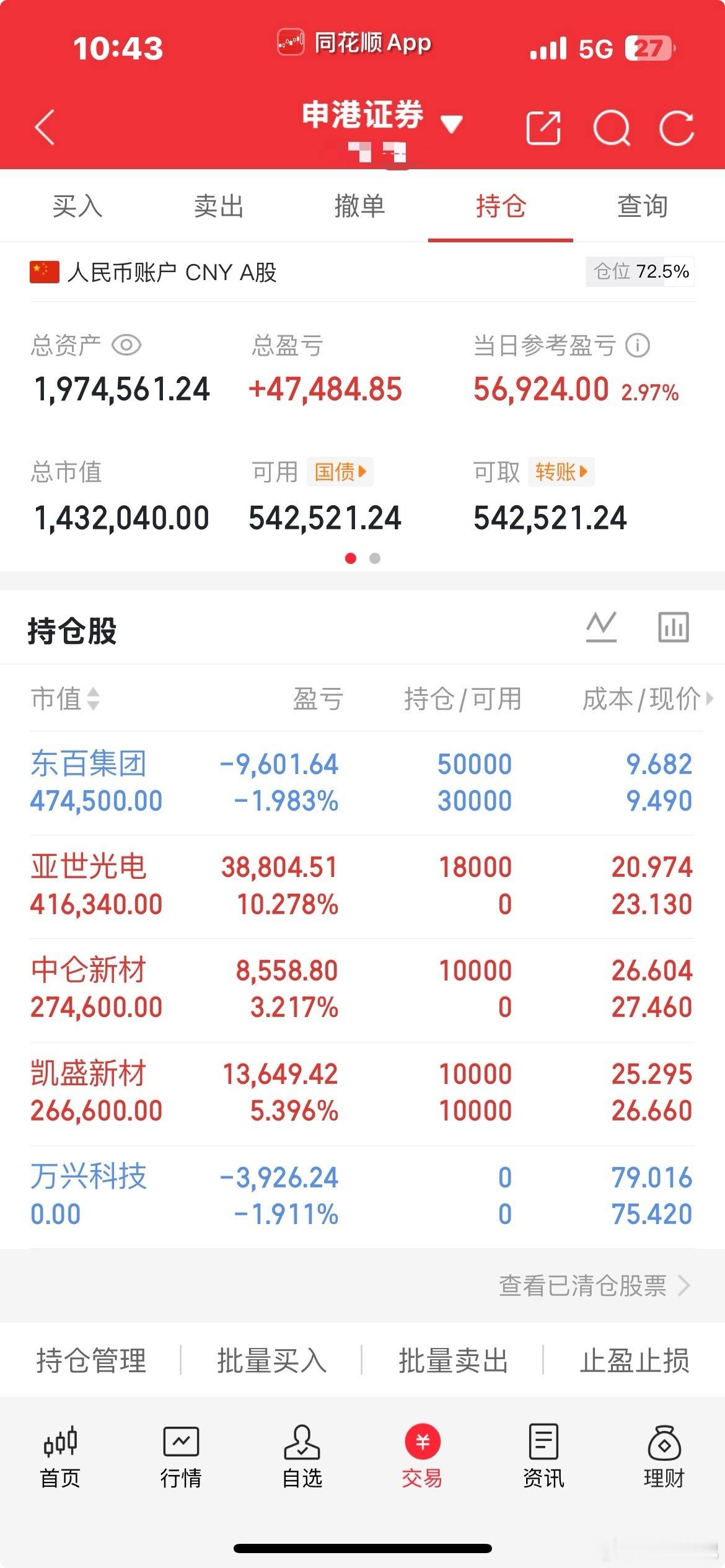725x1568 pixels.
Task: Open the search icon at top right
Action: pyautogui.click(x=613, y=127)
